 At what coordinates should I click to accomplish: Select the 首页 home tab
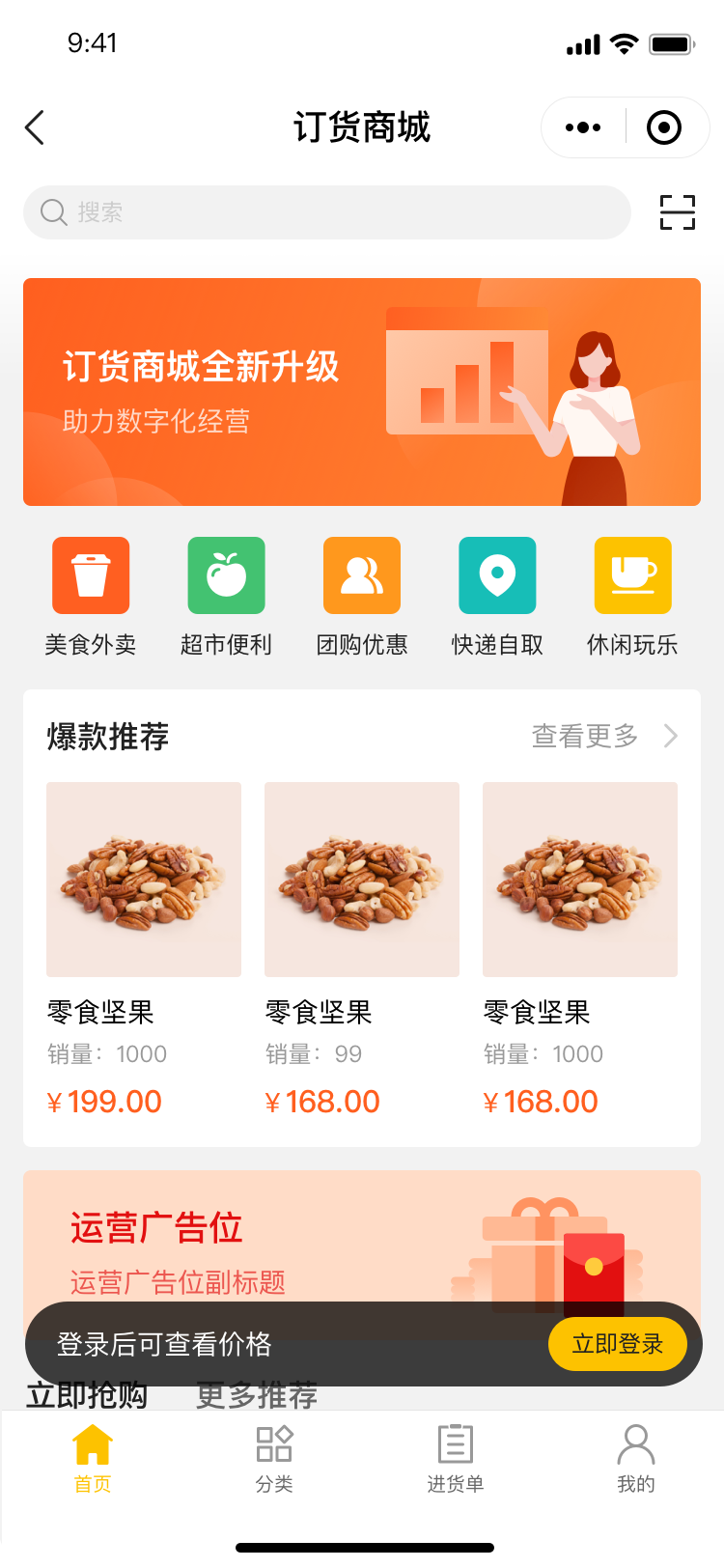[92, 1443]
